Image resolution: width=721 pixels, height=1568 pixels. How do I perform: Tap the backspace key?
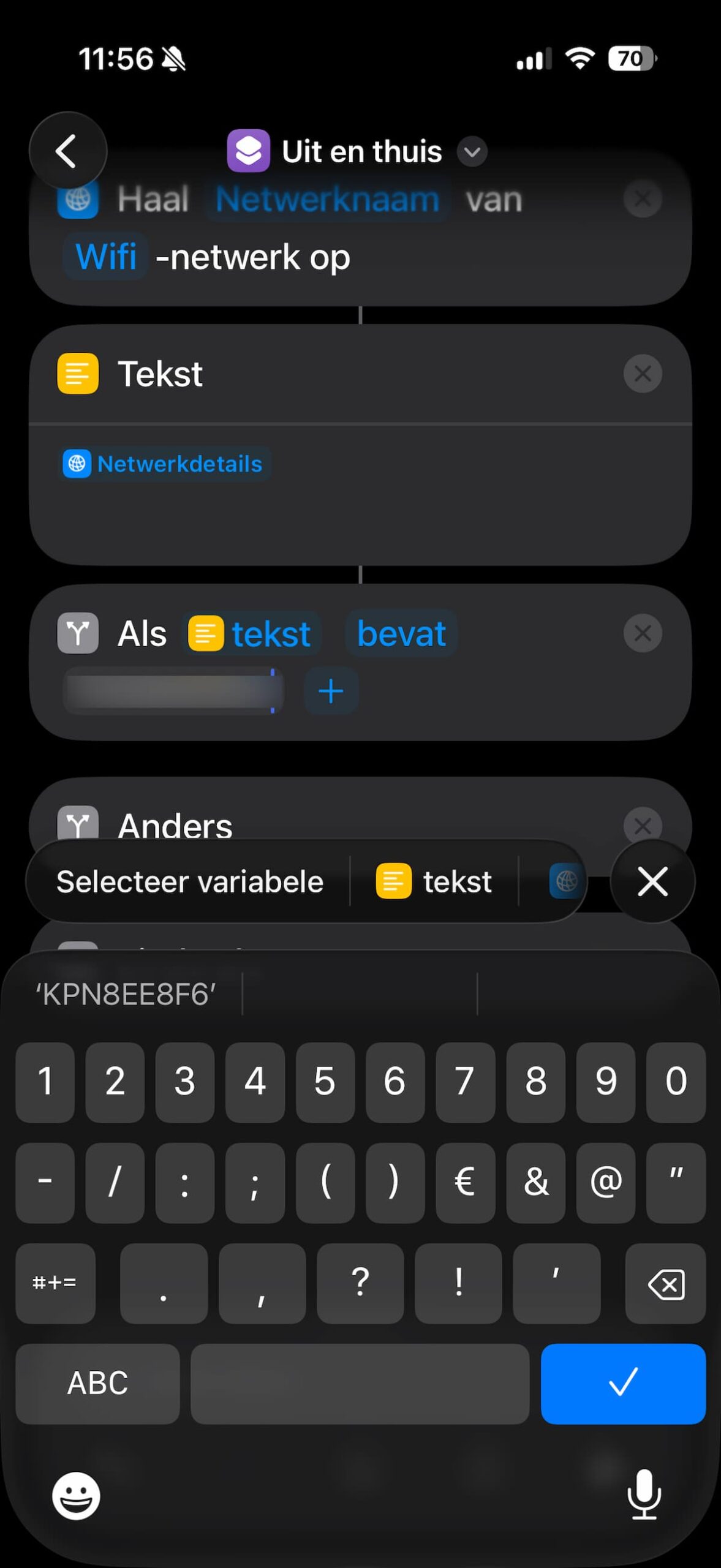click(x=665, y=1283)
